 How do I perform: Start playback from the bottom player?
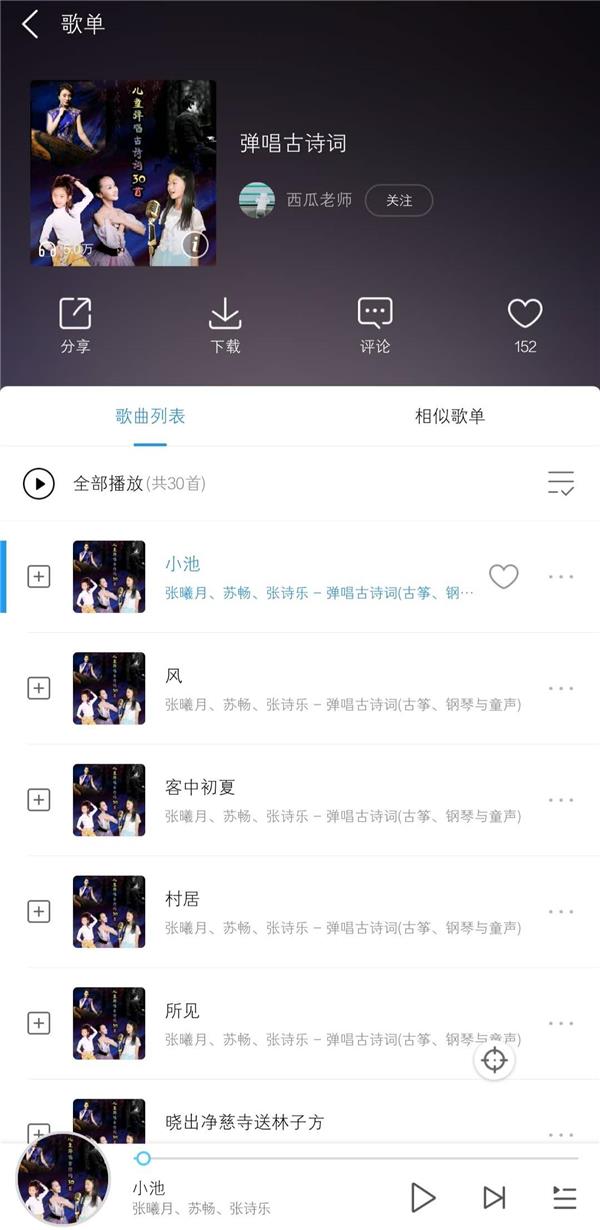click(423, 1197)
